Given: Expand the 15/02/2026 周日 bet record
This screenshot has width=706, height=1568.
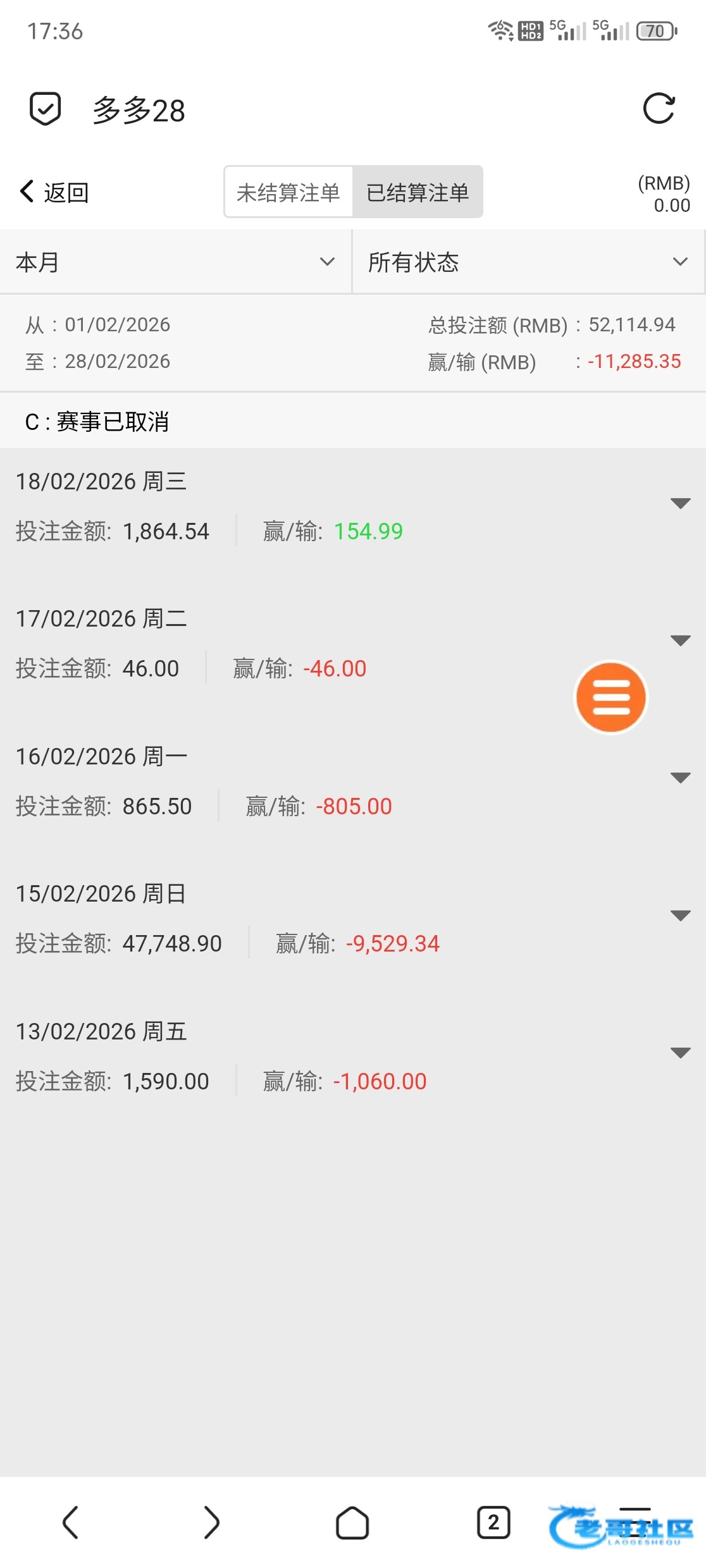Looking at the screenshot, I should pos(680,916).
